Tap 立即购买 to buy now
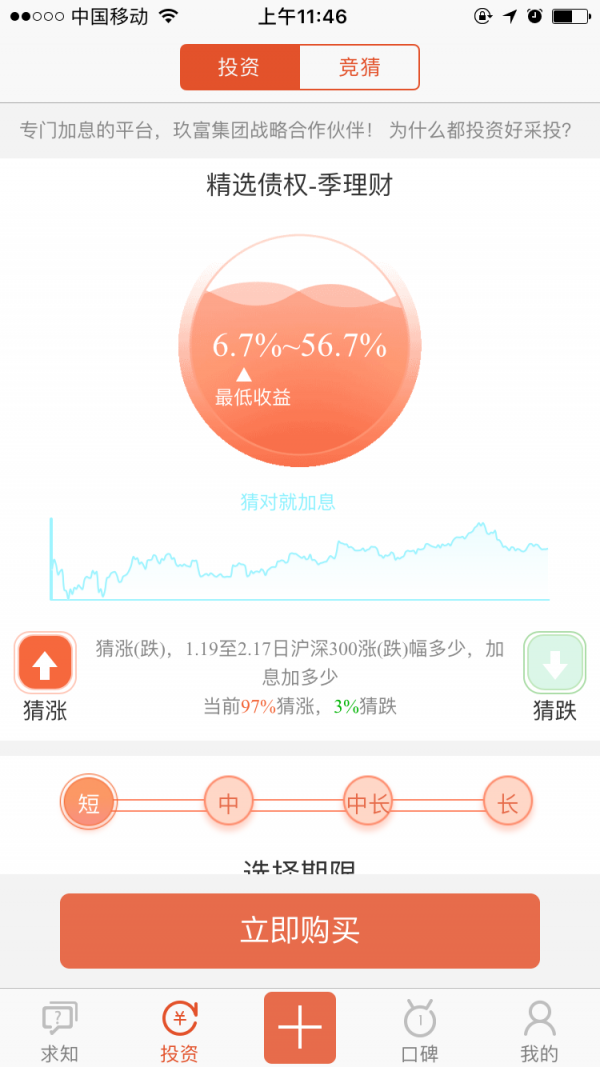This screenshot has height=1067, width=600. (x=300, y=931)
